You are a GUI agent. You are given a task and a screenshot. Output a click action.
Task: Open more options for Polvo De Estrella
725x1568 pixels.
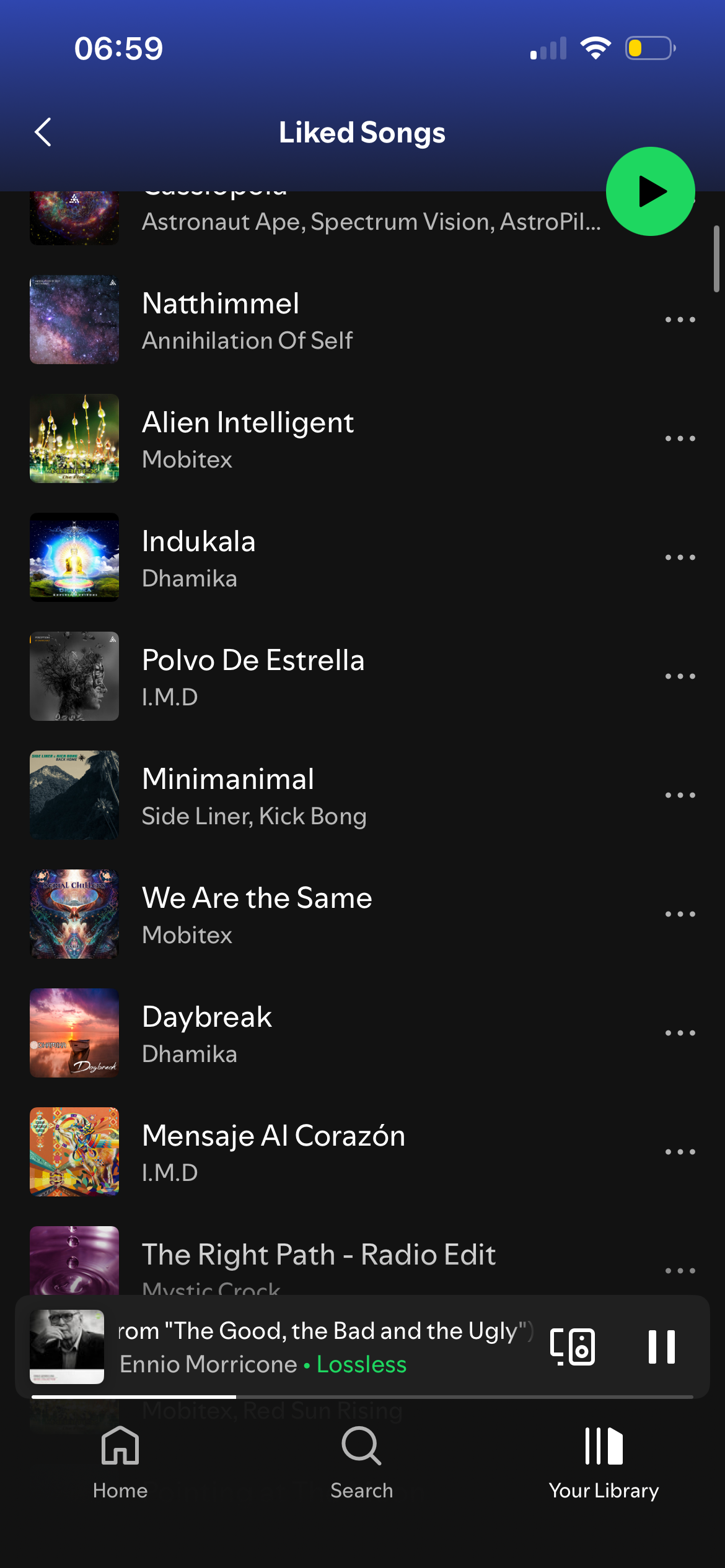click(680, 677)
